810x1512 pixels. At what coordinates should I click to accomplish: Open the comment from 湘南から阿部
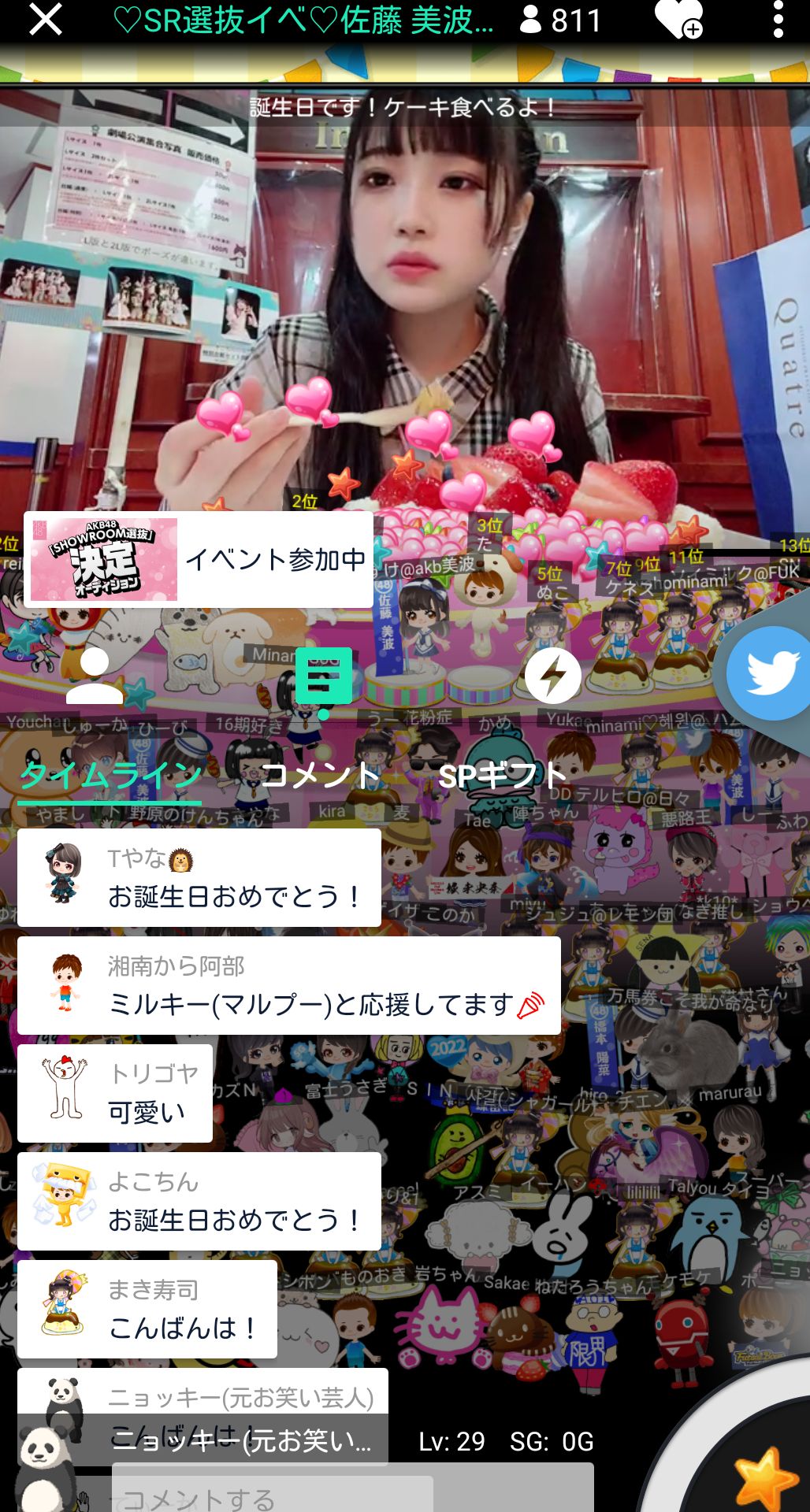(288, 985)
